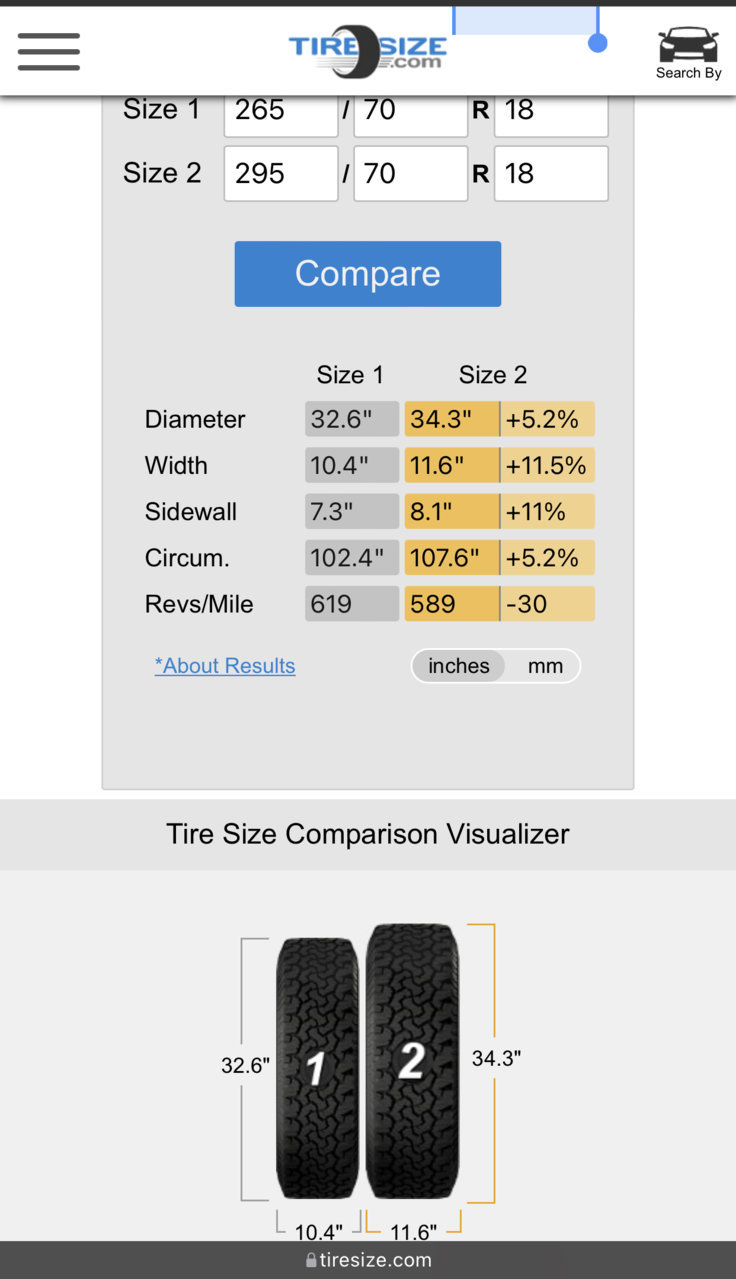The image size is (736, 1279).
Task: Tap the Compare button
Action: point(367,274)
